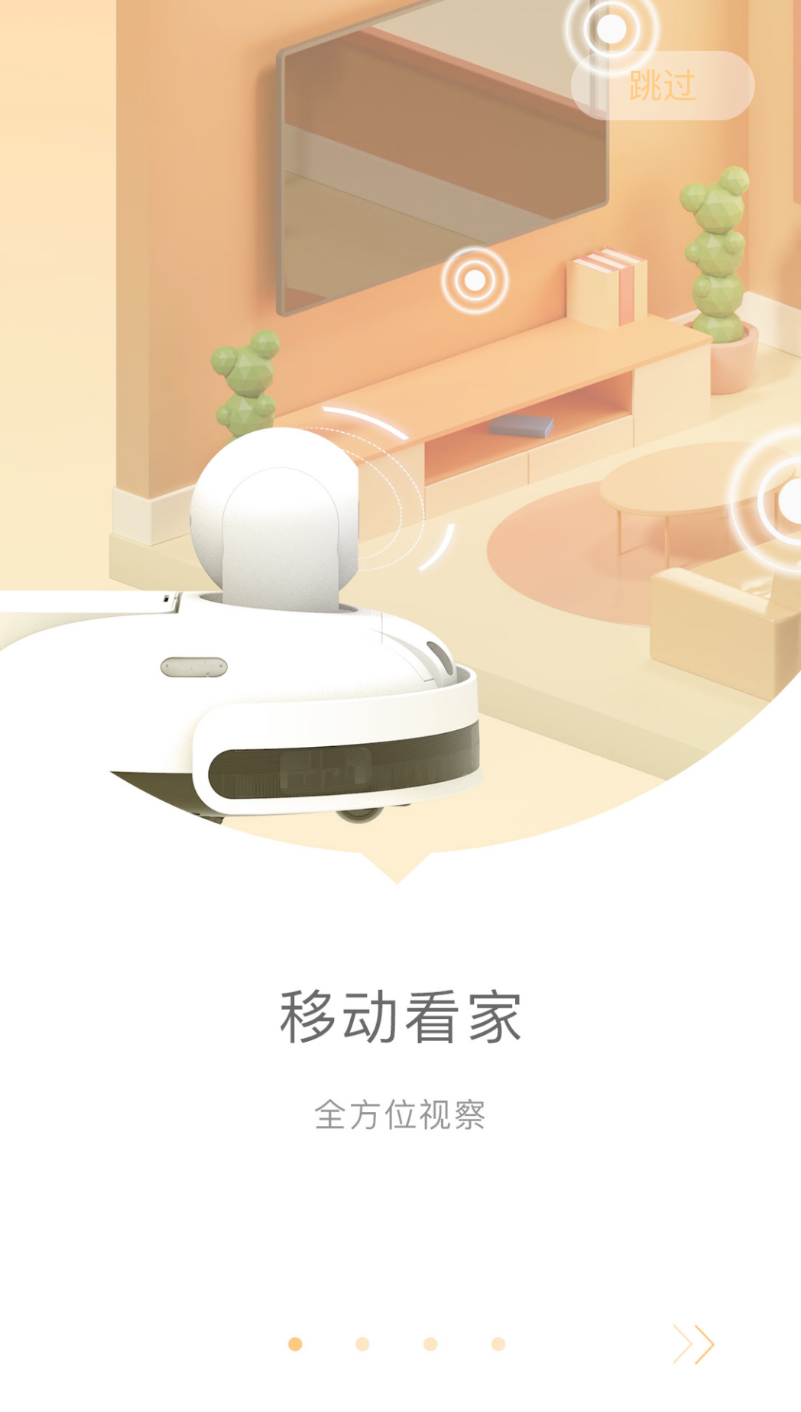Go to next page with double arrow
Screen dimensions: 801x1412
(x=694, y=1344)
